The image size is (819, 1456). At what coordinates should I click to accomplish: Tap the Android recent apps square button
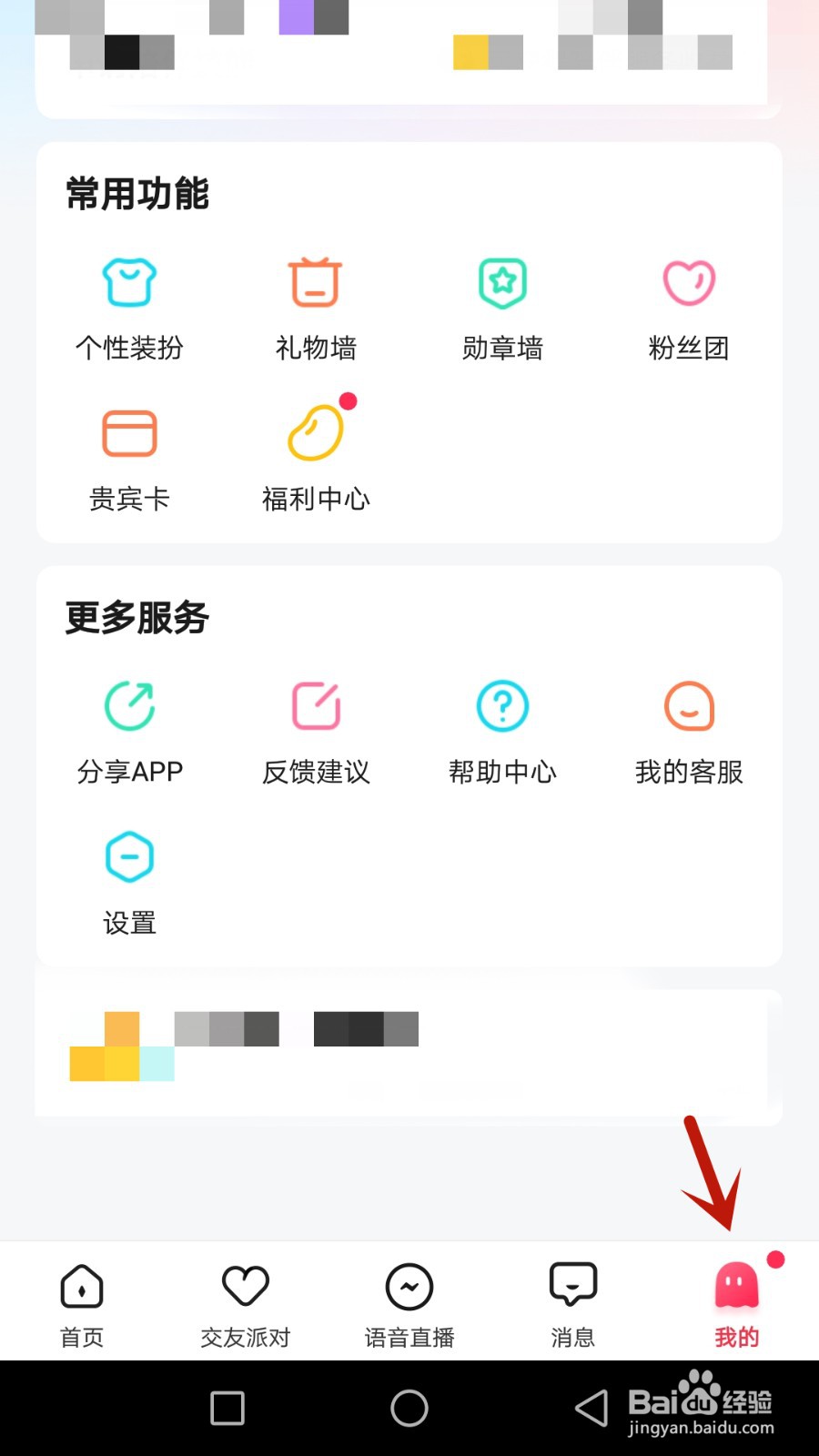click(226, 1407)
